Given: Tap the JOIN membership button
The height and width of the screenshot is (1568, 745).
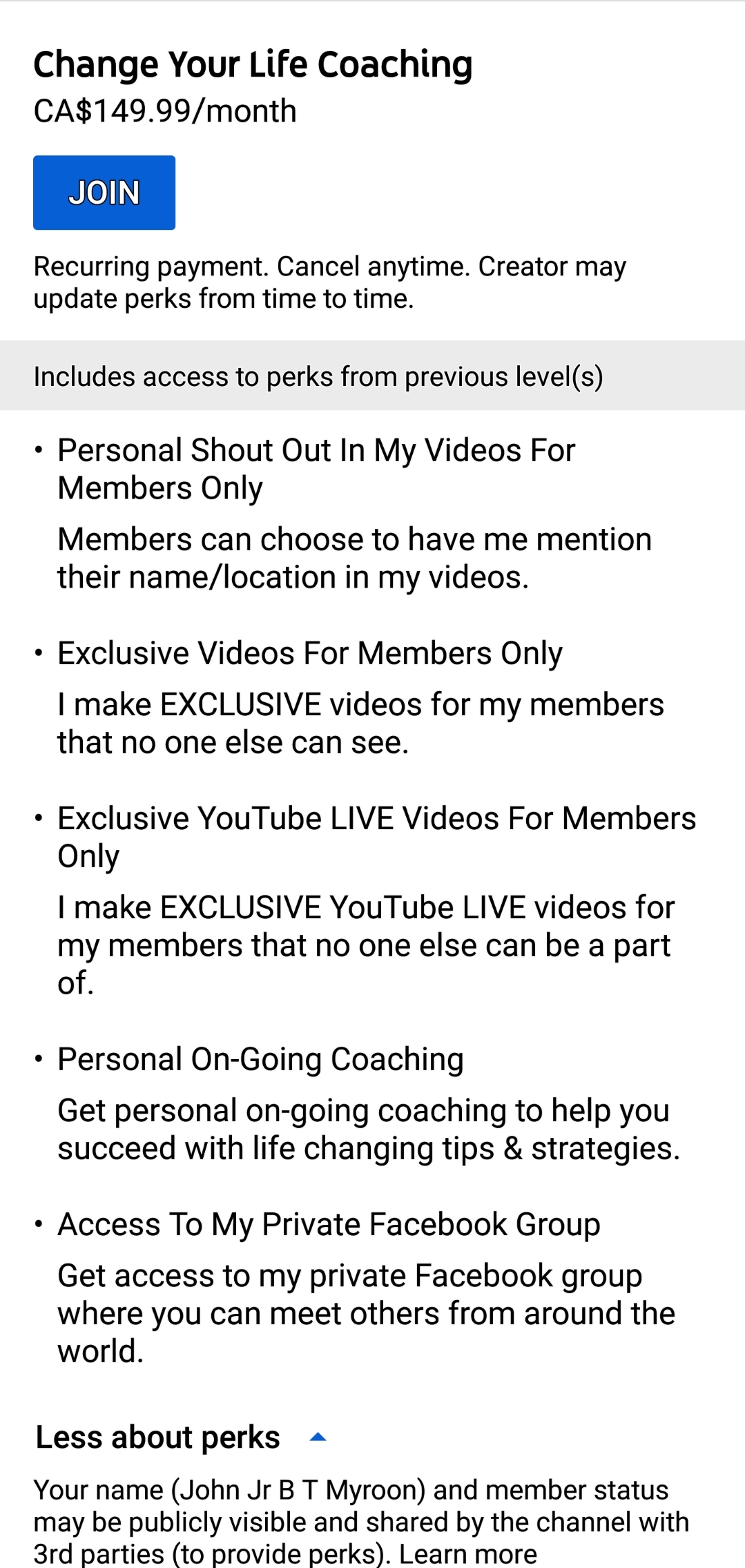Looking at the screenshot, I should (x=104, y=193).
